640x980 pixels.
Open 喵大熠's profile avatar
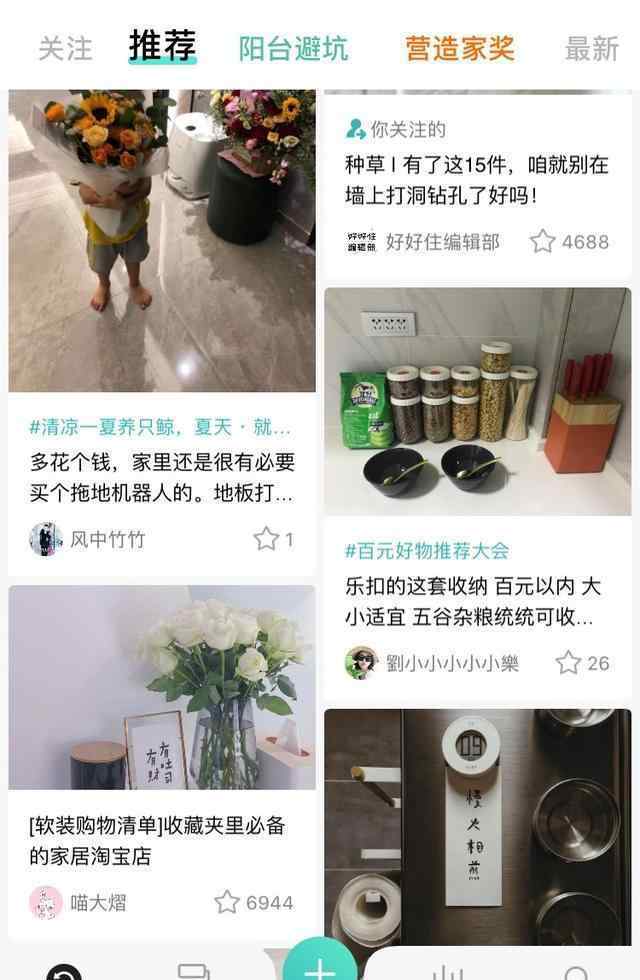tap(46, 903)
